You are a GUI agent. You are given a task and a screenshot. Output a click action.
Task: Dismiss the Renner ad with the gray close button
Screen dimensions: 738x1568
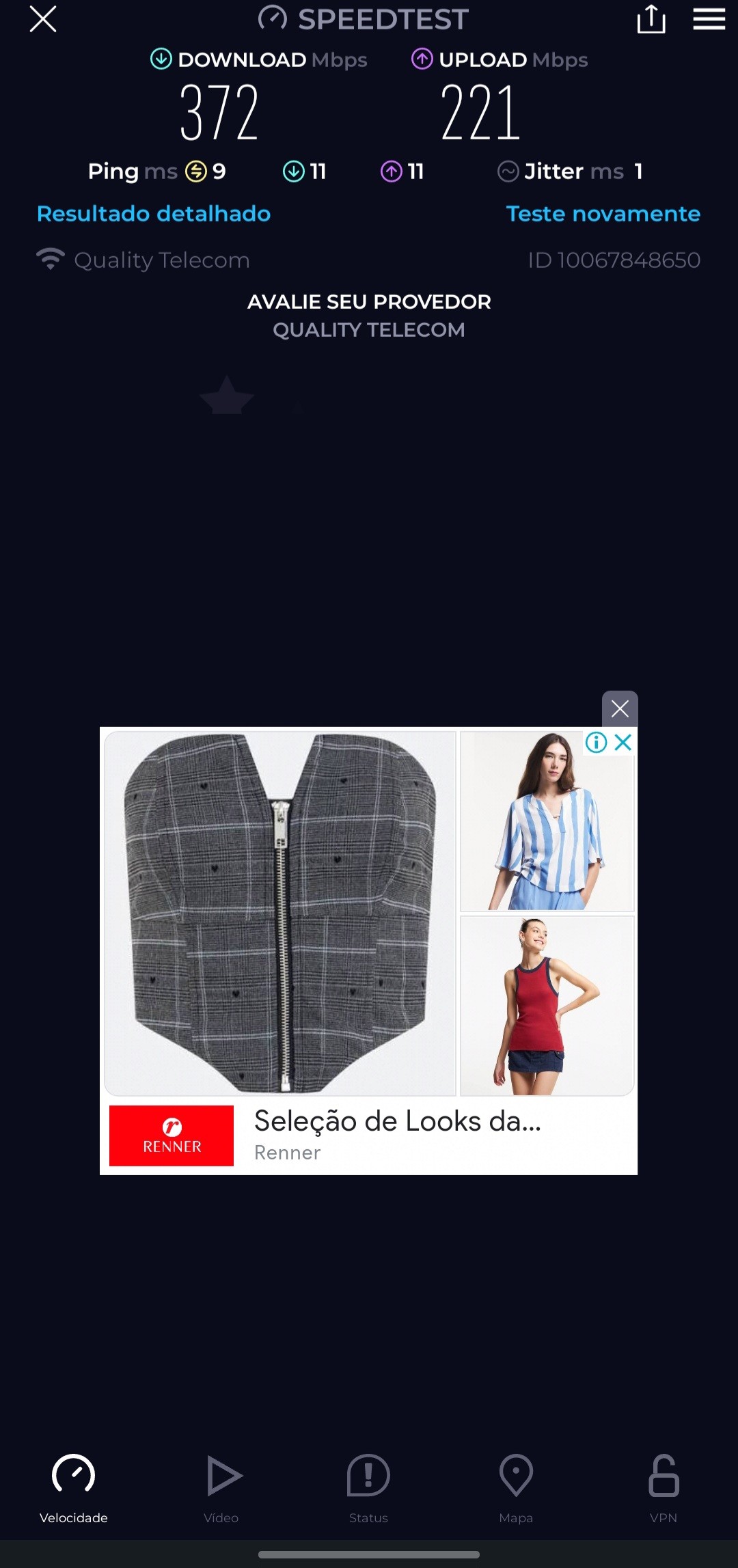pyautogui.click(x=620, y=709)
